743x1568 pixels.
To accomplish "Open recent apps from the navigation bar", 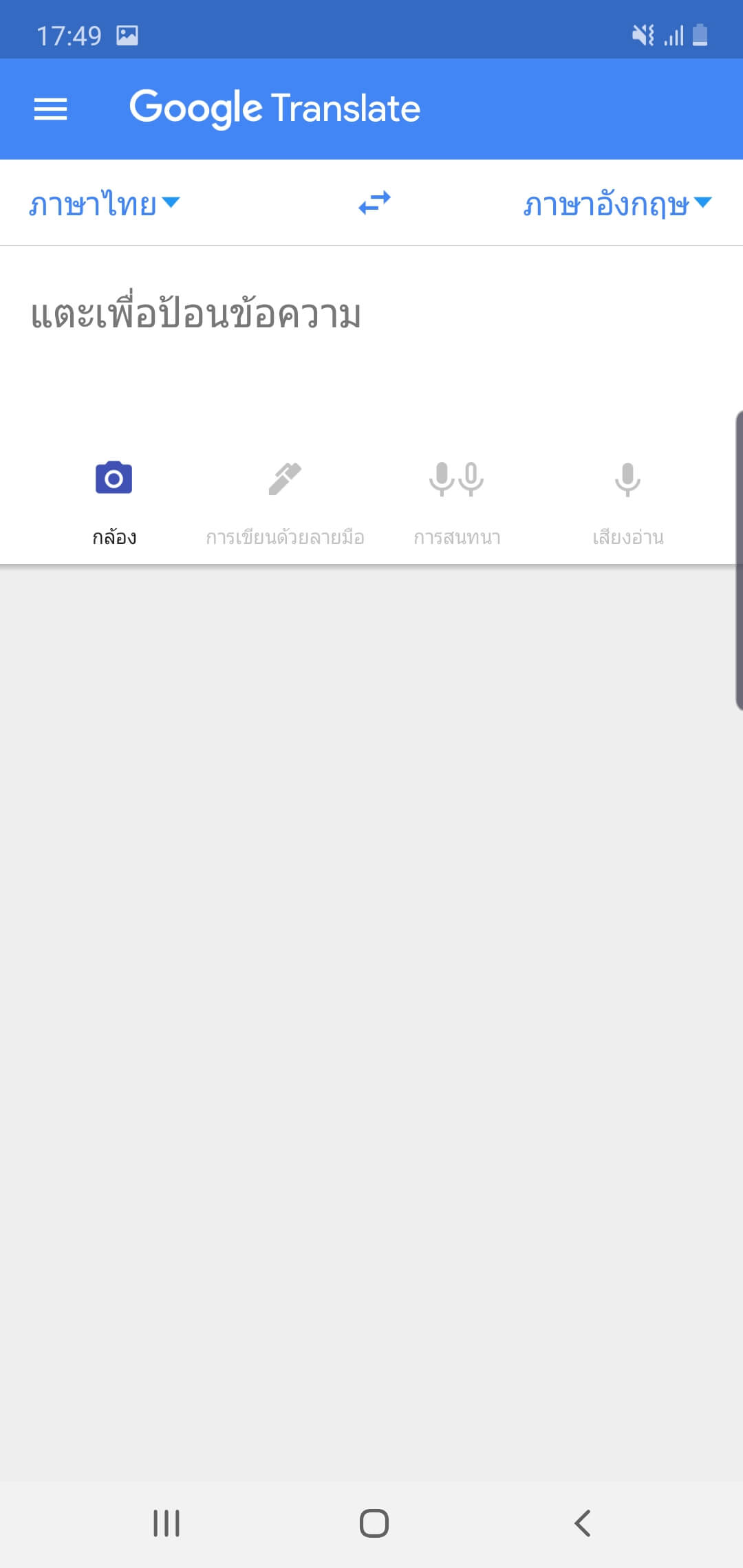I will (x=166, y=1523).
